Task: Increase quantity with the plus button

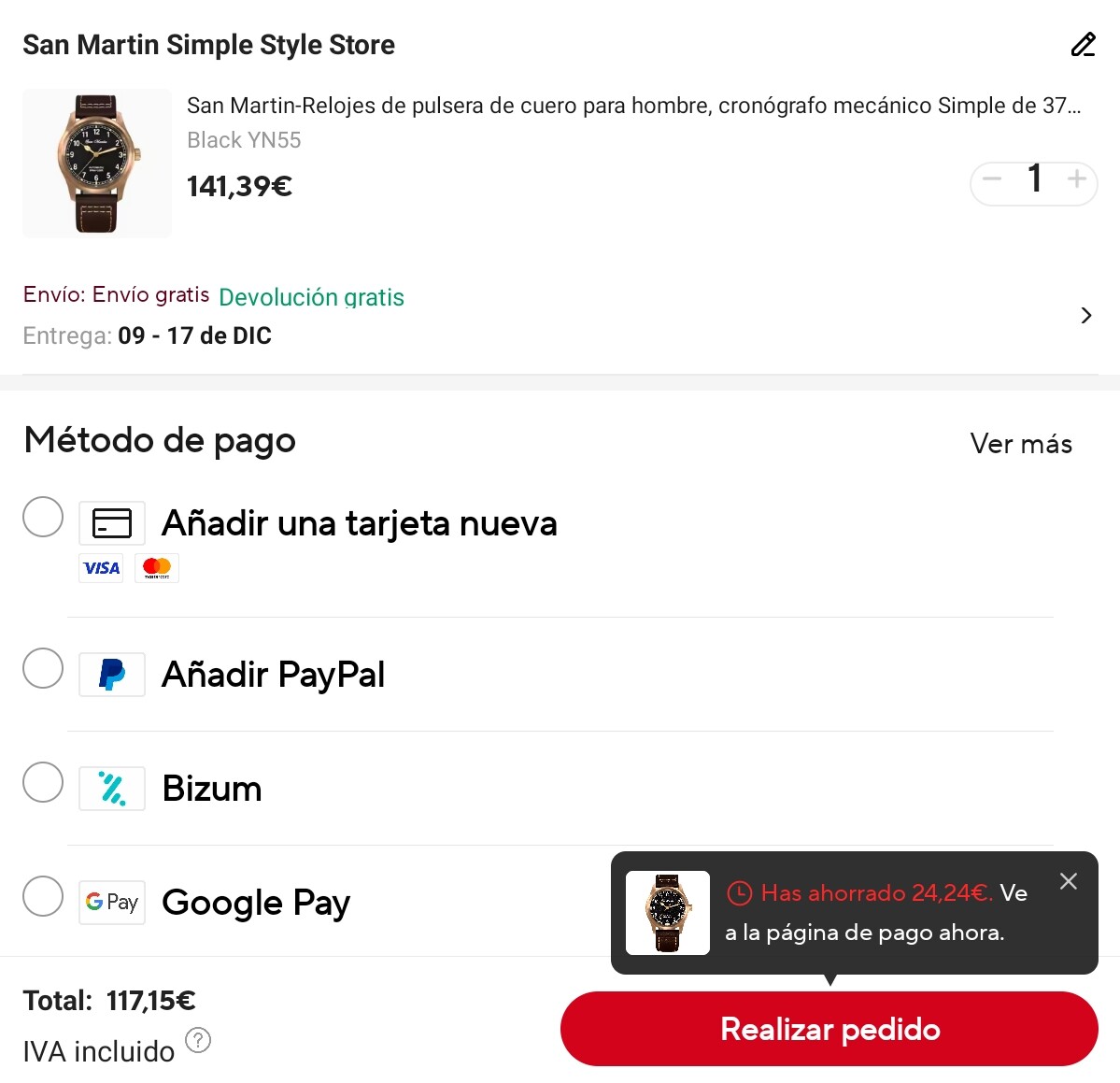Action: (x=1076, y=178)
